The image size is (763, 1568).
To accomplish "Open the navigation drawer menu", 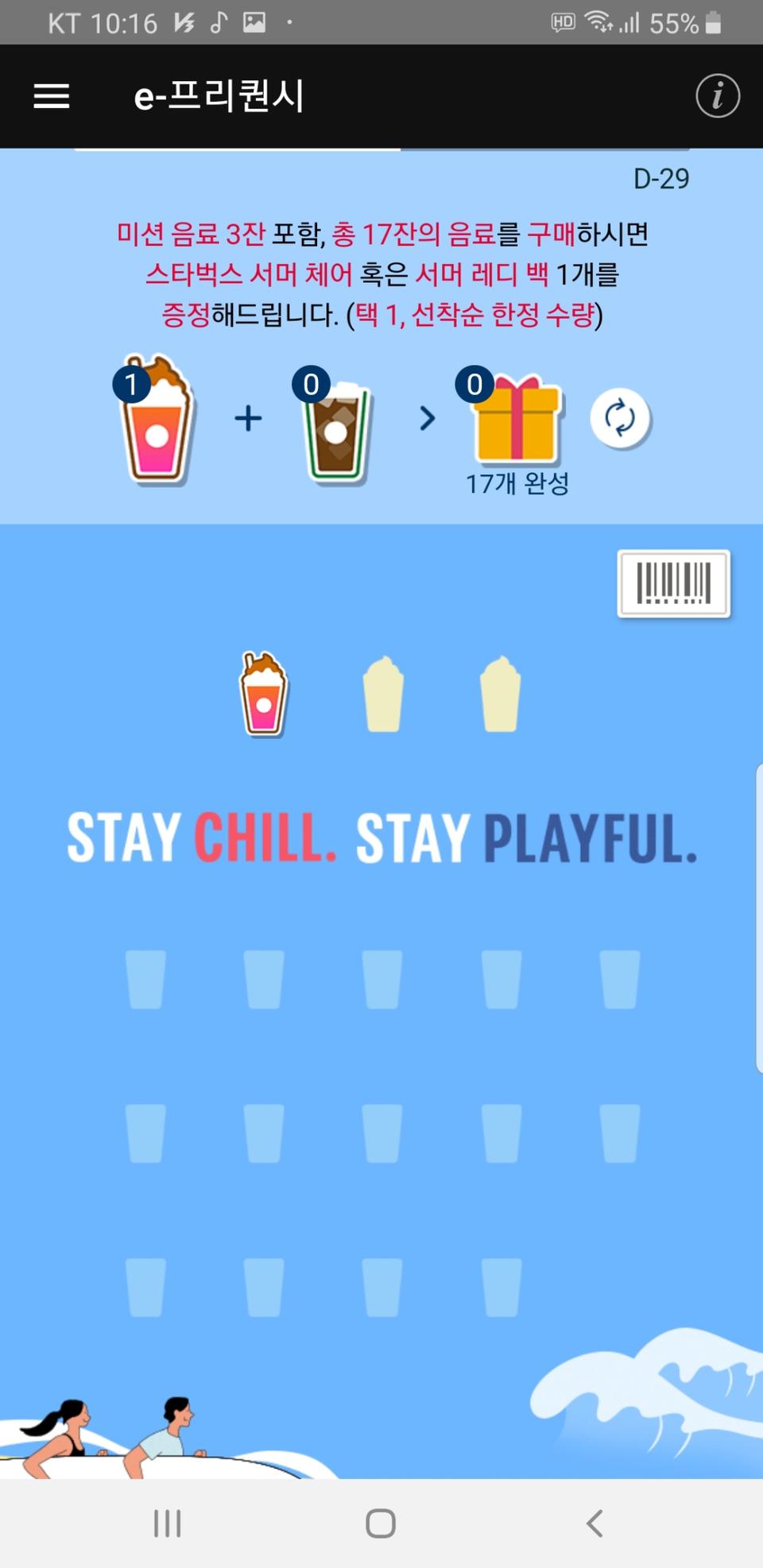I will coord(50,95).
